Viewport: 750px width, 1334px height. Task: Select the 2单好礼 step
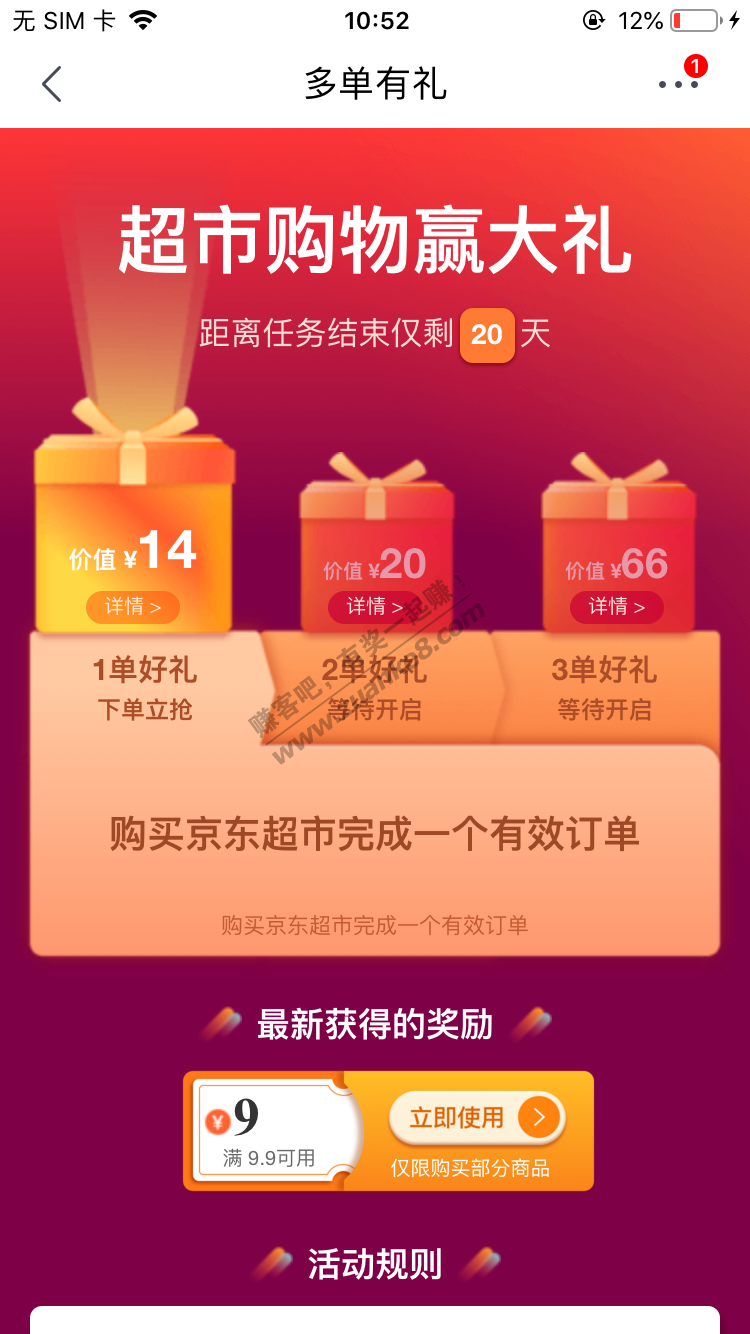375,688
